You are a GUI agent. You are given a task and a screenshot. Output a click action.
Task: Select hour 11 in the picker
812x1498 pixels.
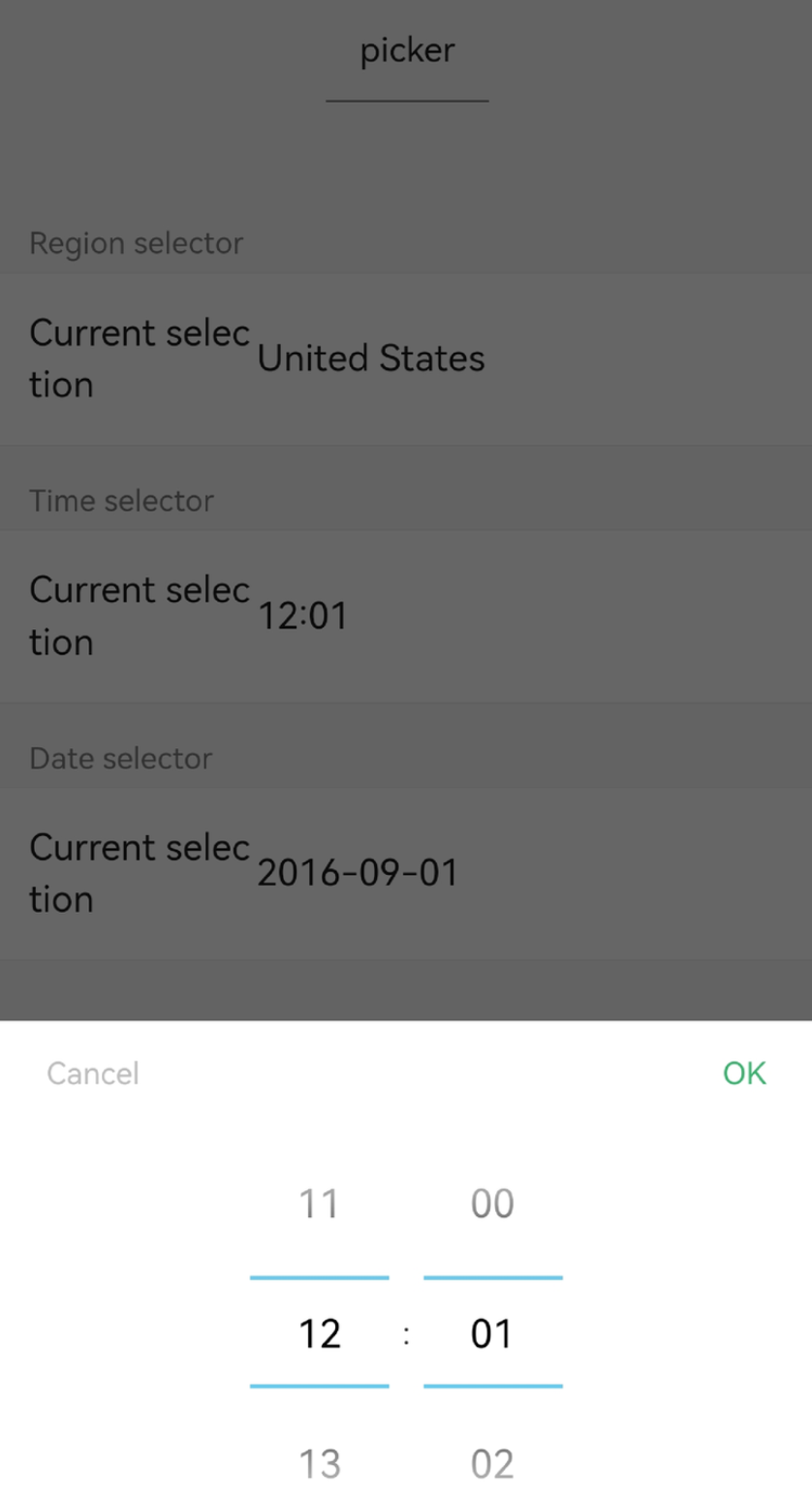[319, 1203]
